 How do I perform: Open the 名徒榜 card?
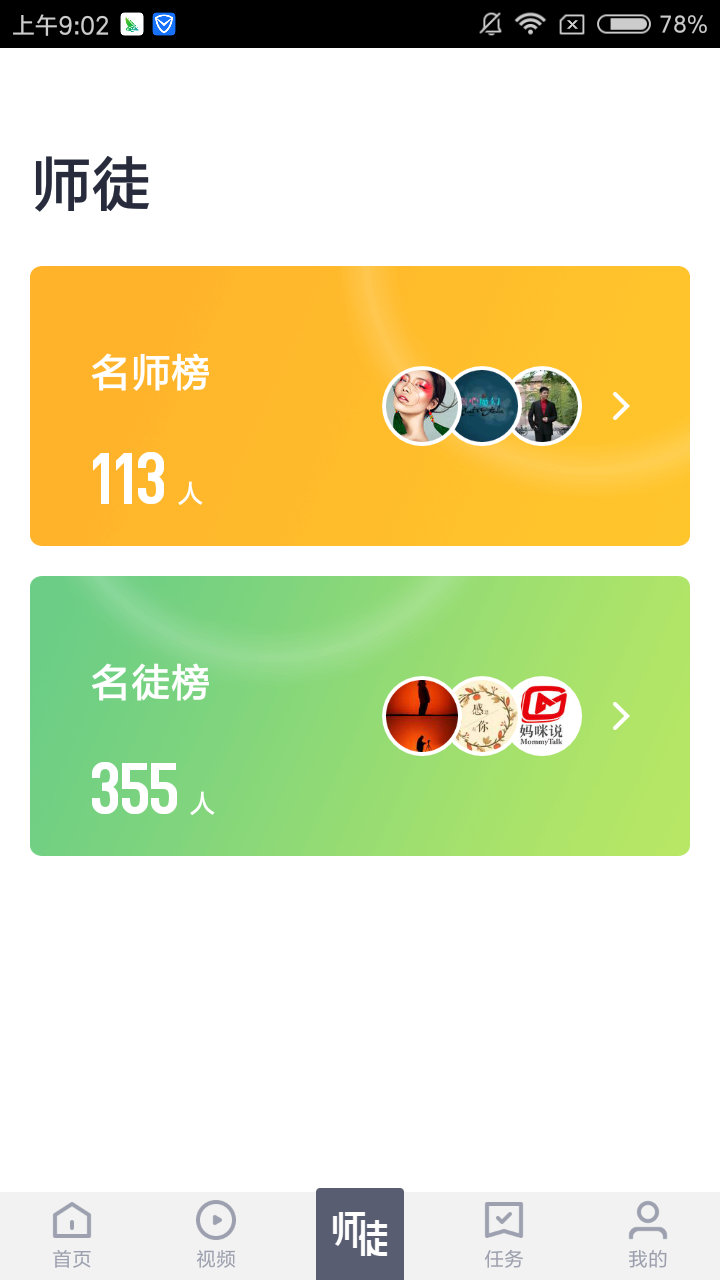click(360, 716)
